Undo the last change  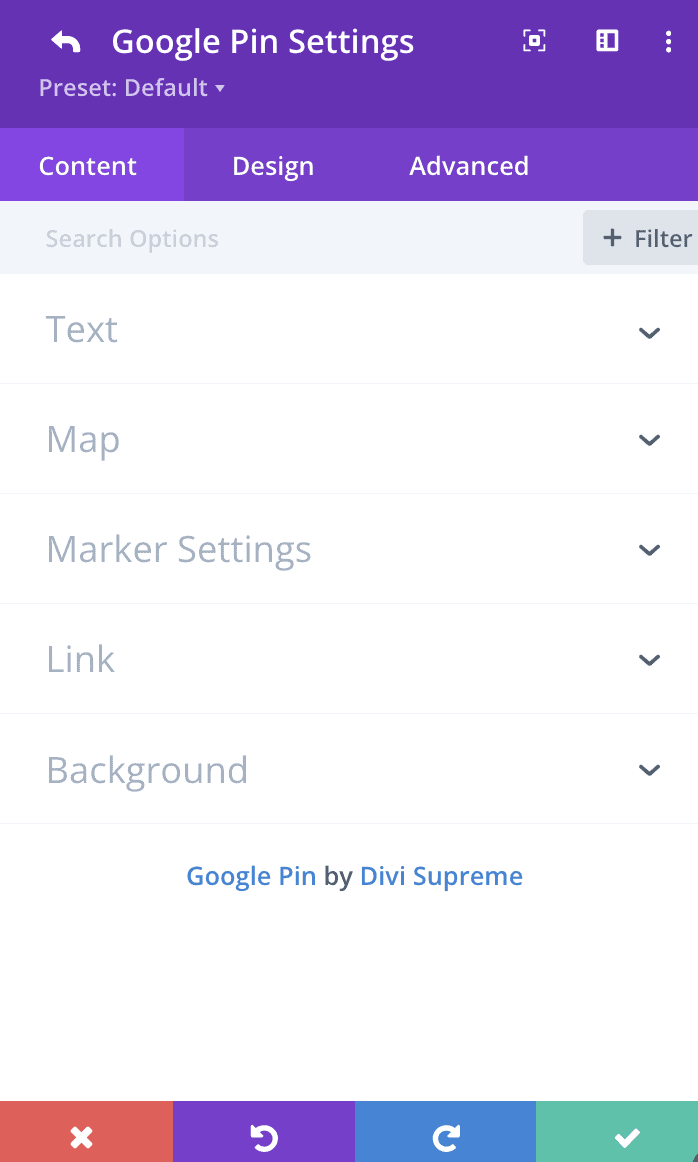264,1132
